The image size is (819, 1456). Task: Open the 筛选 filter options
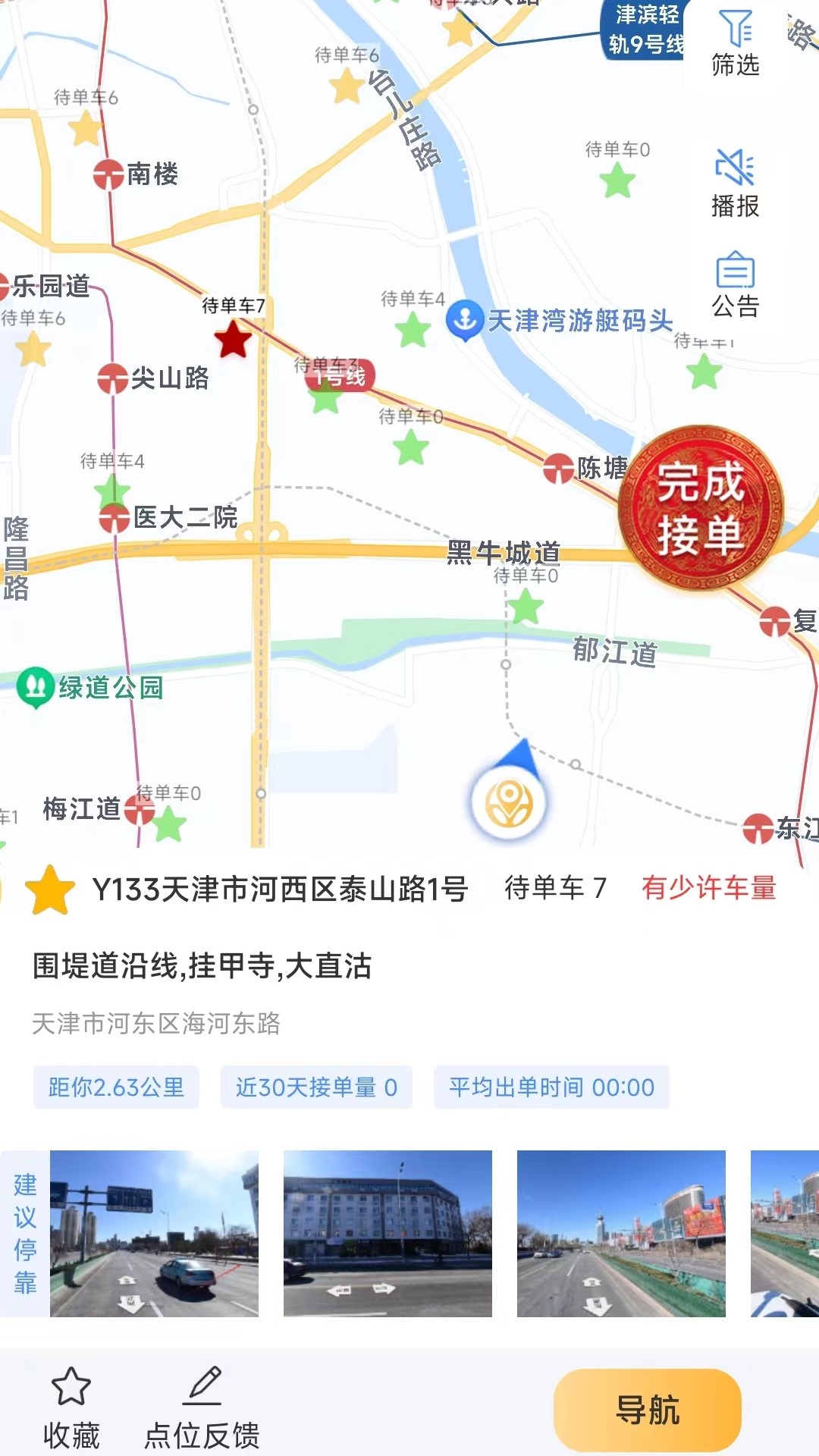(735, 45)
